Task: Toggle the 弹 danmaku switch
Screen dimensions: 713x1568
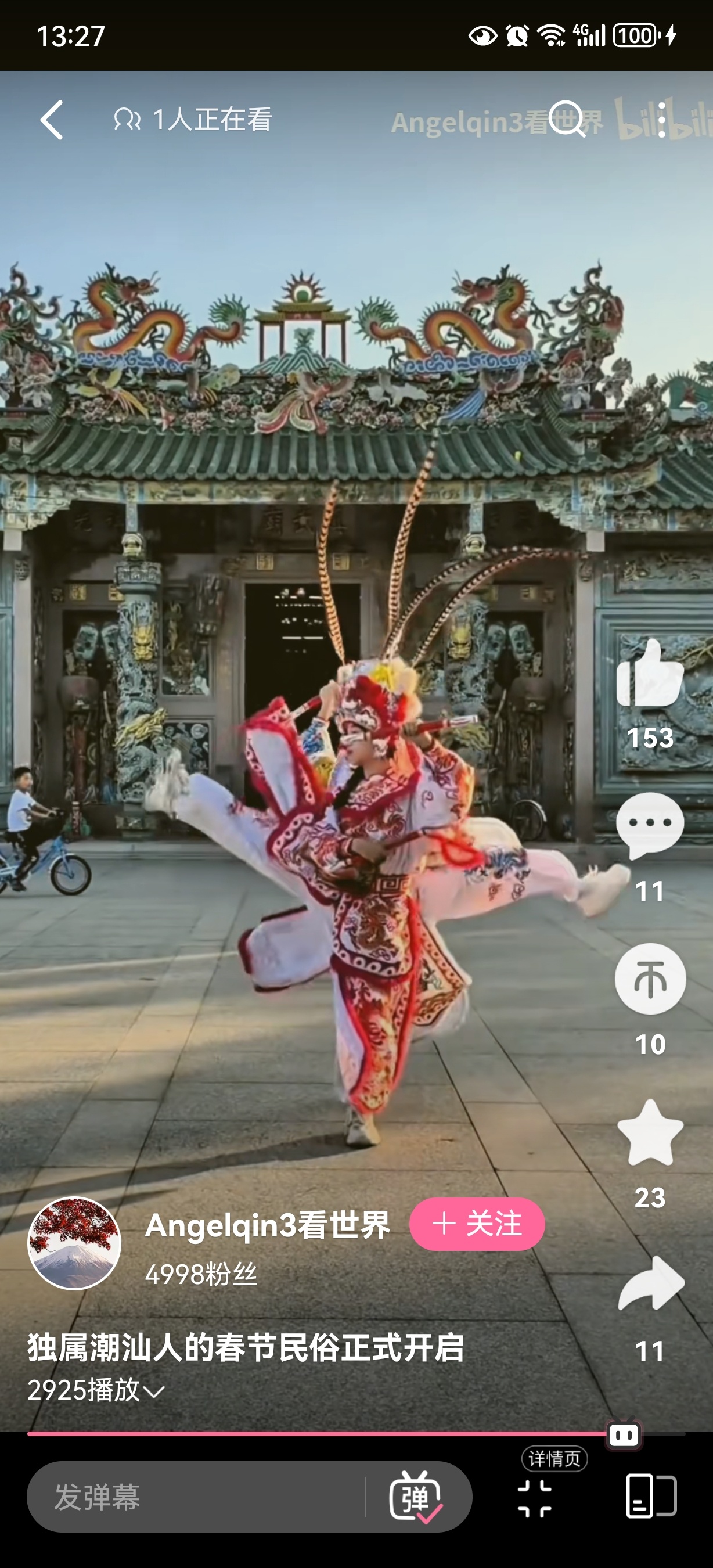Action: (x=416, y=1497)
